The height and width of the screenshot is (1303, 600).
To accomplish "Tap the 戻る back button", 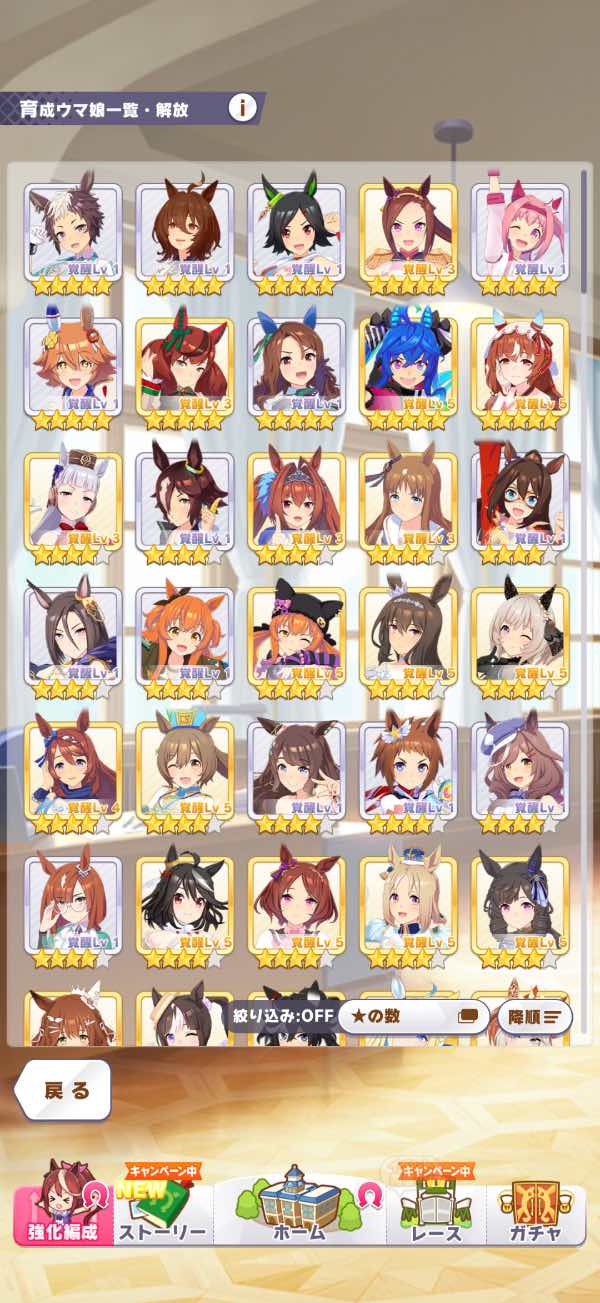I will click(x=66, y=1091).
